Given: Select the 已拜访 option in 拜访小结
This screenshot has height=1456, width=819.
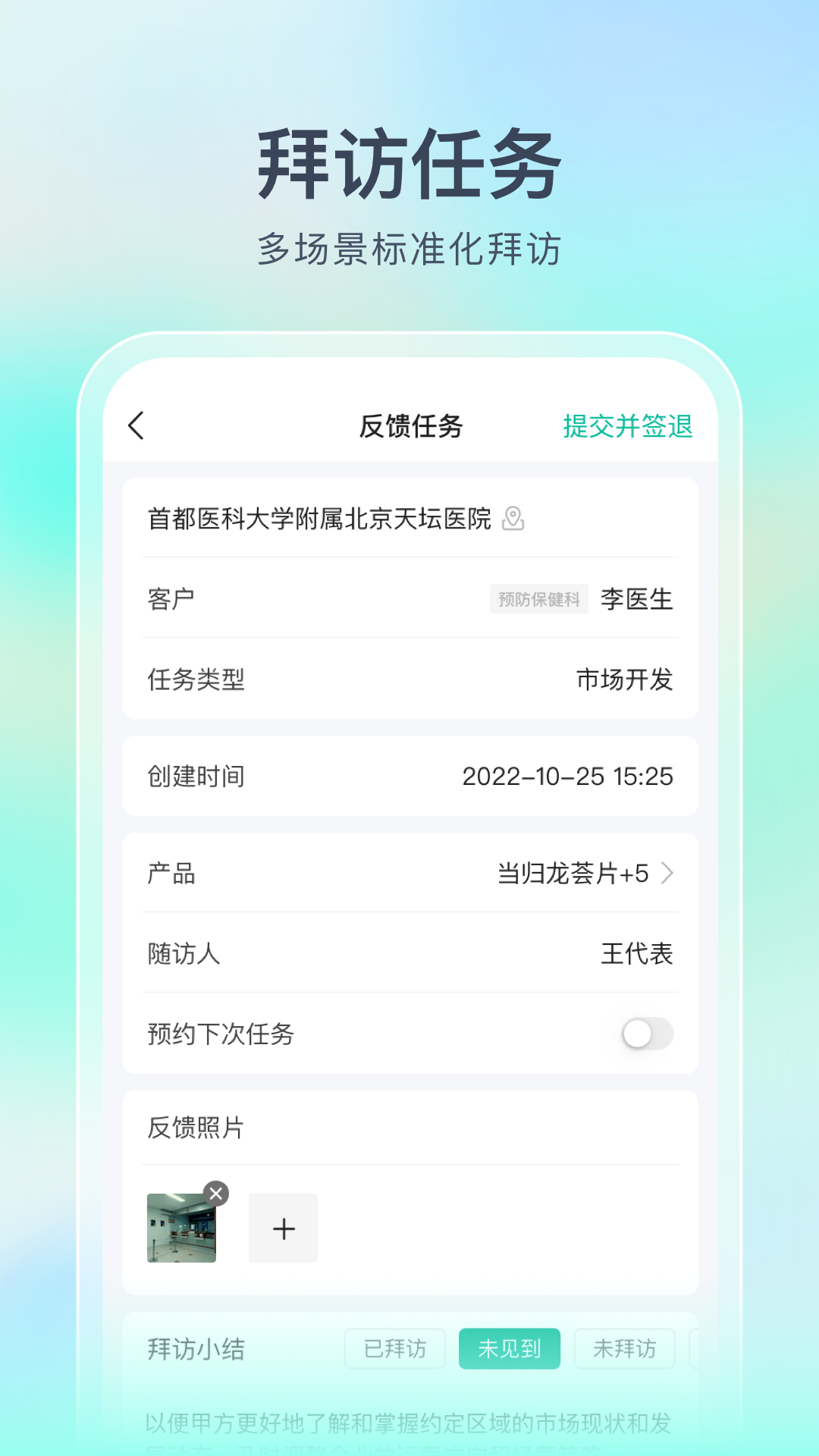Looking at the screenshot, I should coord(394,1363).
